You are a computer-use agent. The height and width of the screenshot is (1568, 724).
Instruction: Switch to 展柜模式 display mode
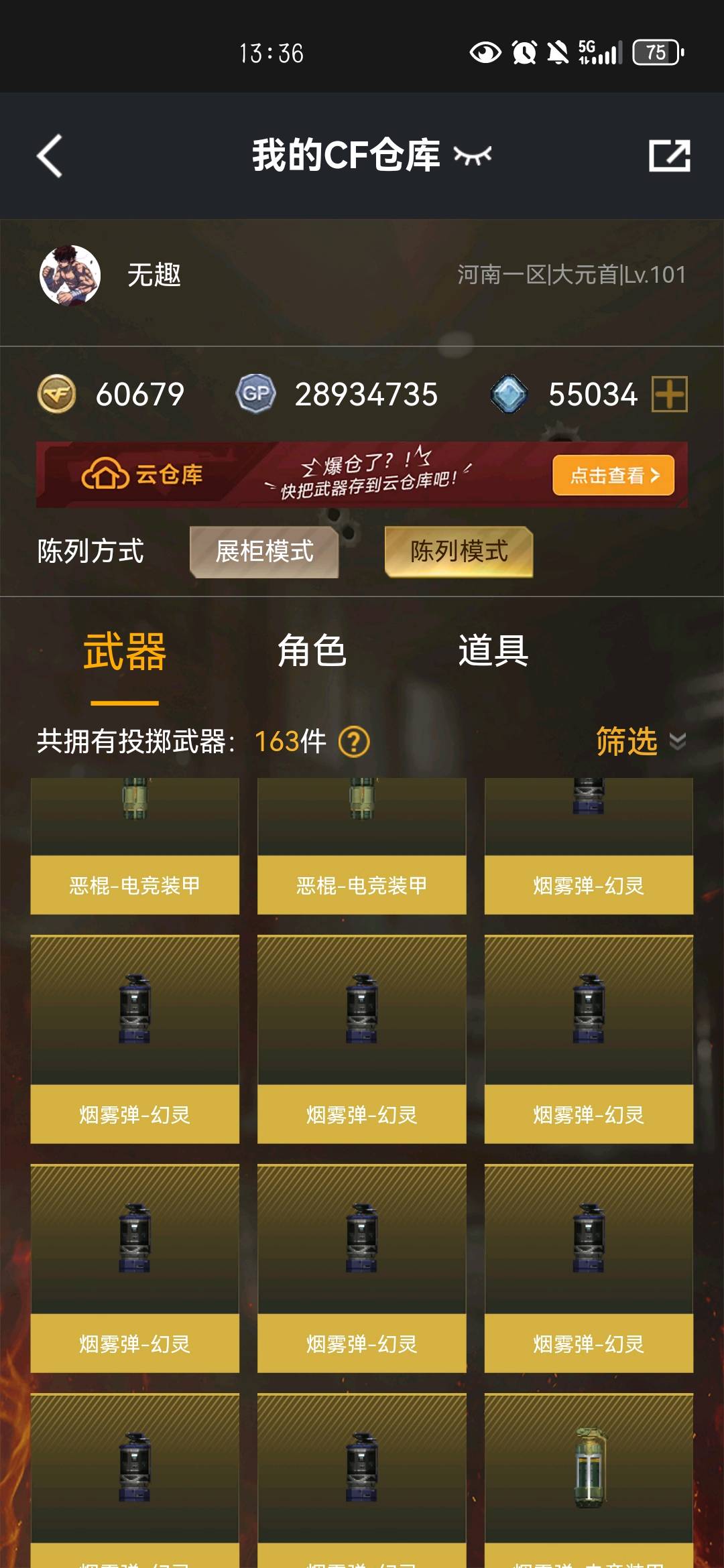coord(264,551)
